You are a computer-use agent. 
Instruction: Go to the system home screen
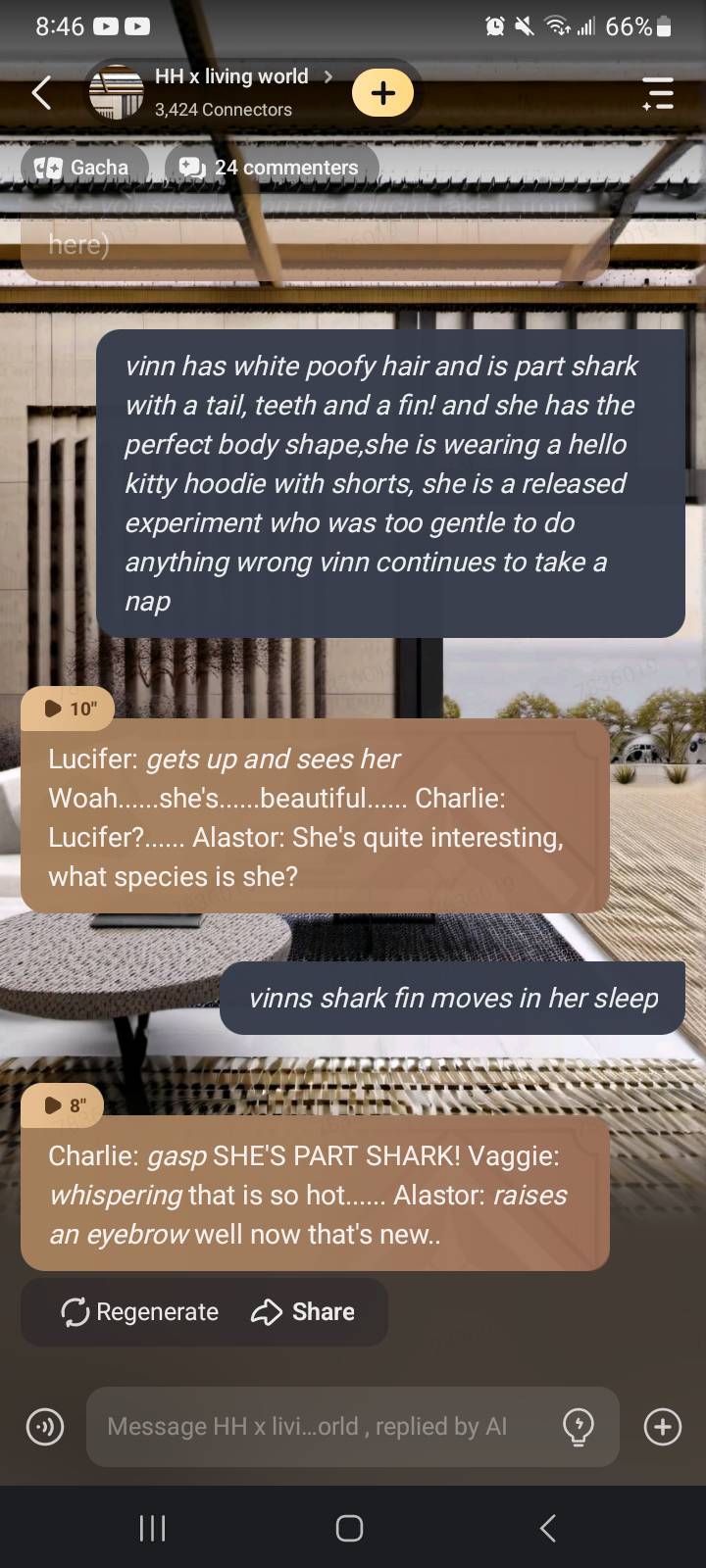click(x=350, y=1528)
